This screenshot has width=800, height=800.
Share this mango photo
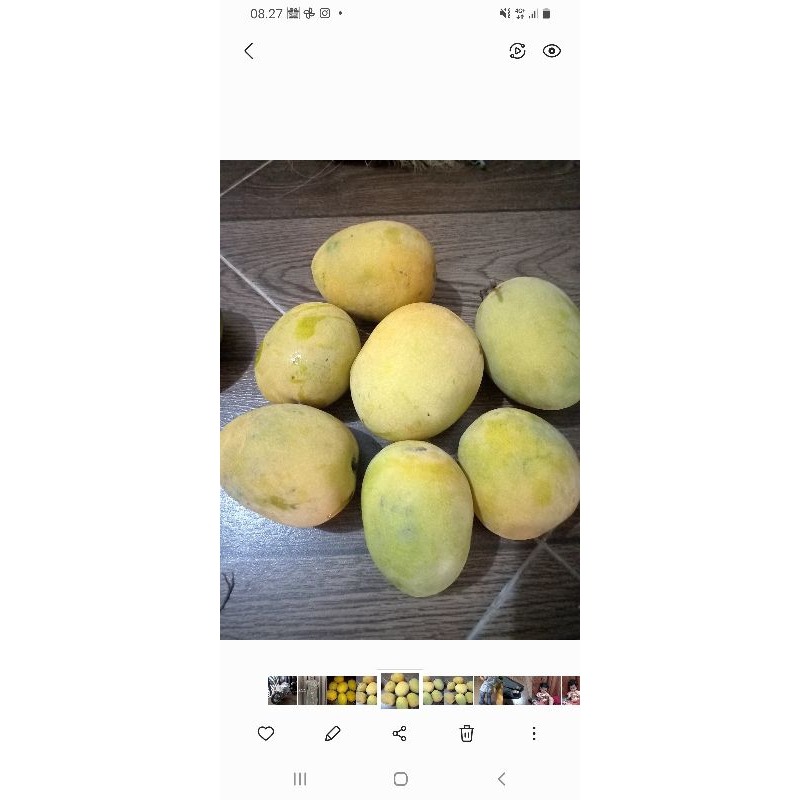point(400,734)
